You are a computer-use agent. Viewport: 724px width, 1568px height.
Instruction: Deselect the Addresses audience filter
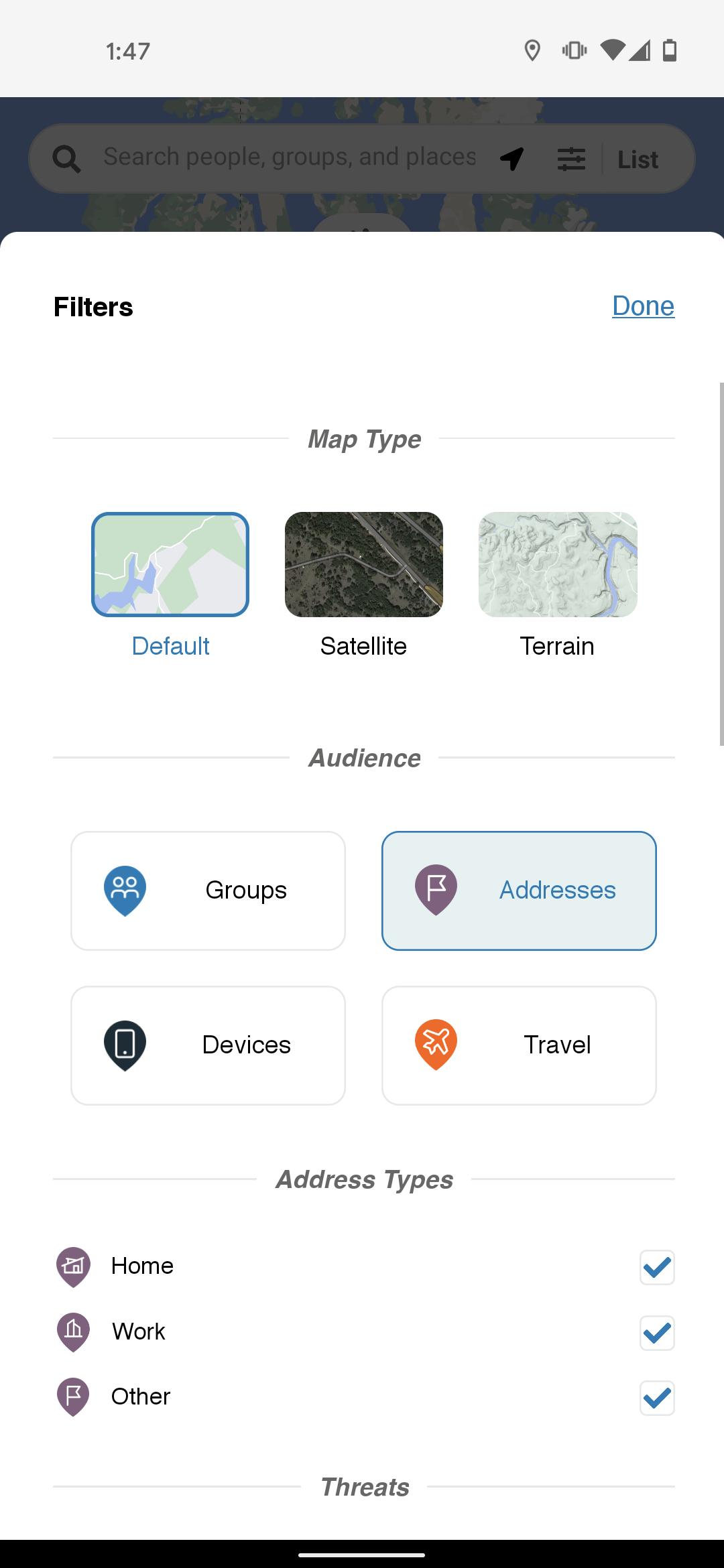[x=519, y=891]
